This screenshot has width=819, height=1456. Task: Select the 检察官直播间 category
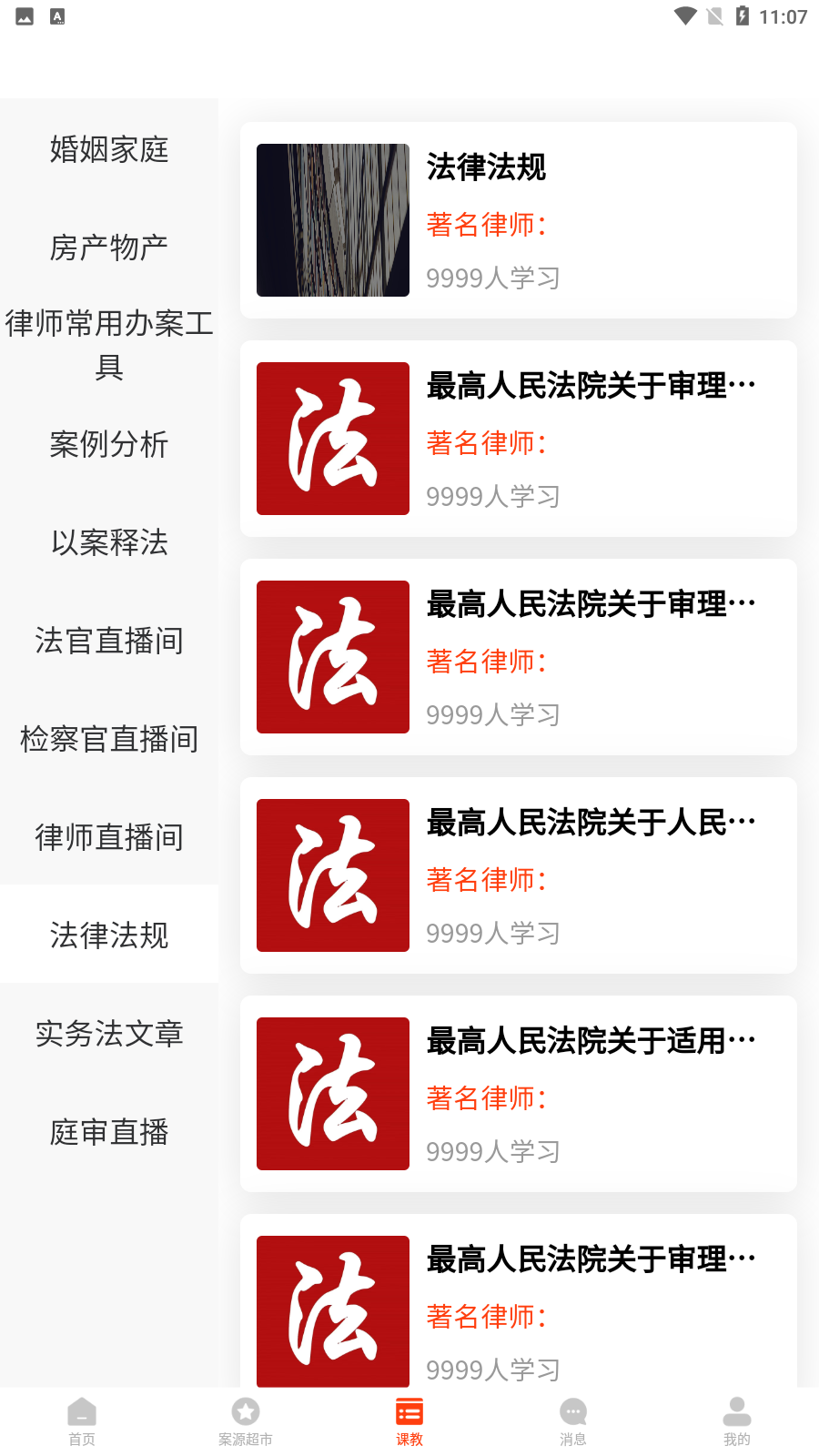pos(109,740)
